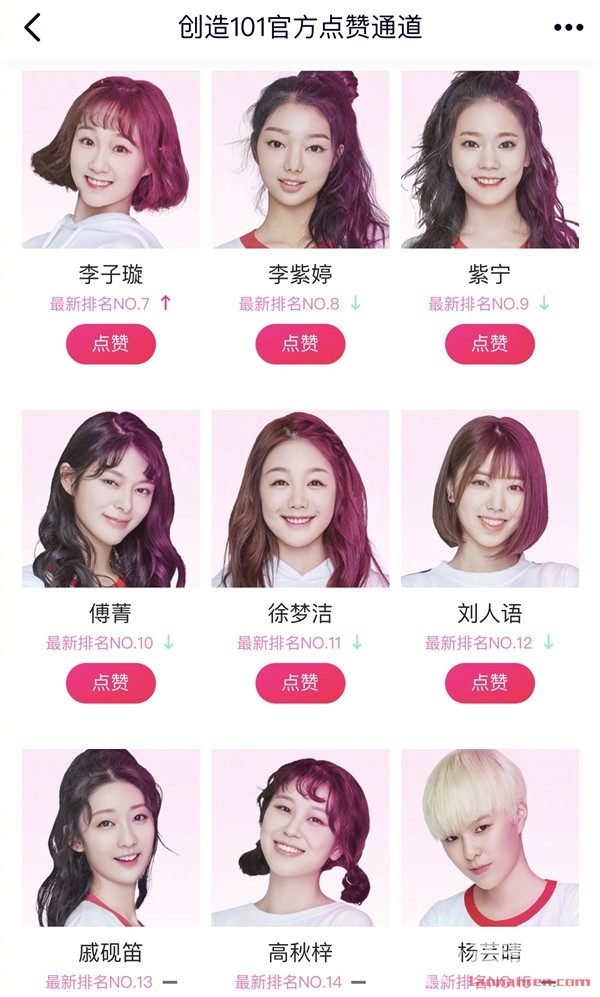Viewport: 600px width, 997px height.
Task: Open 杨芸晴's photo card
Action: click(x=489, y=837)
